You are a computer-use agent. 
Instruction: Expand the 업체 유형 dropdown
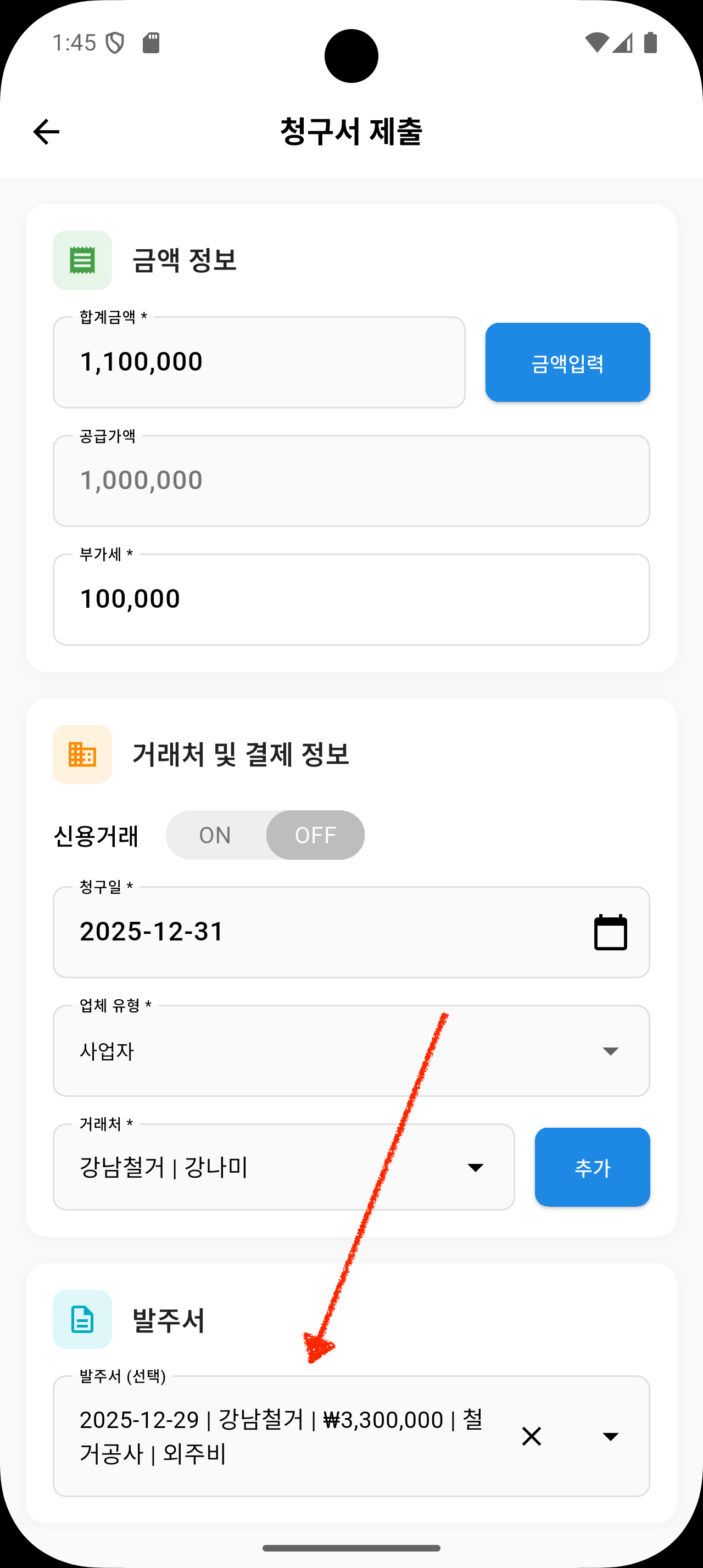tap(610, 1051)
